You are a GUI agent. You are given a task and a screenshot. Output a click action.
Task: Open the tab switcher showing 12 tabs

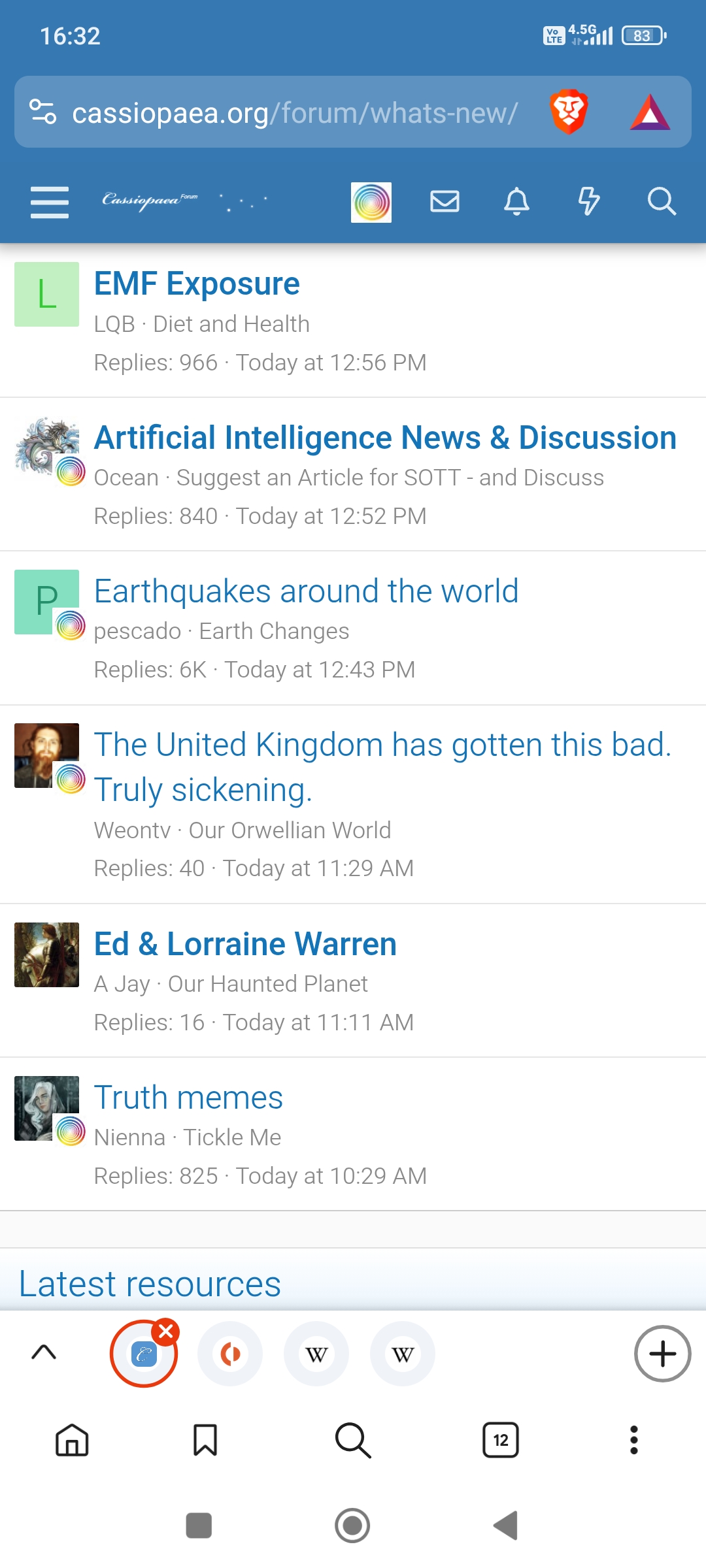501,1440
